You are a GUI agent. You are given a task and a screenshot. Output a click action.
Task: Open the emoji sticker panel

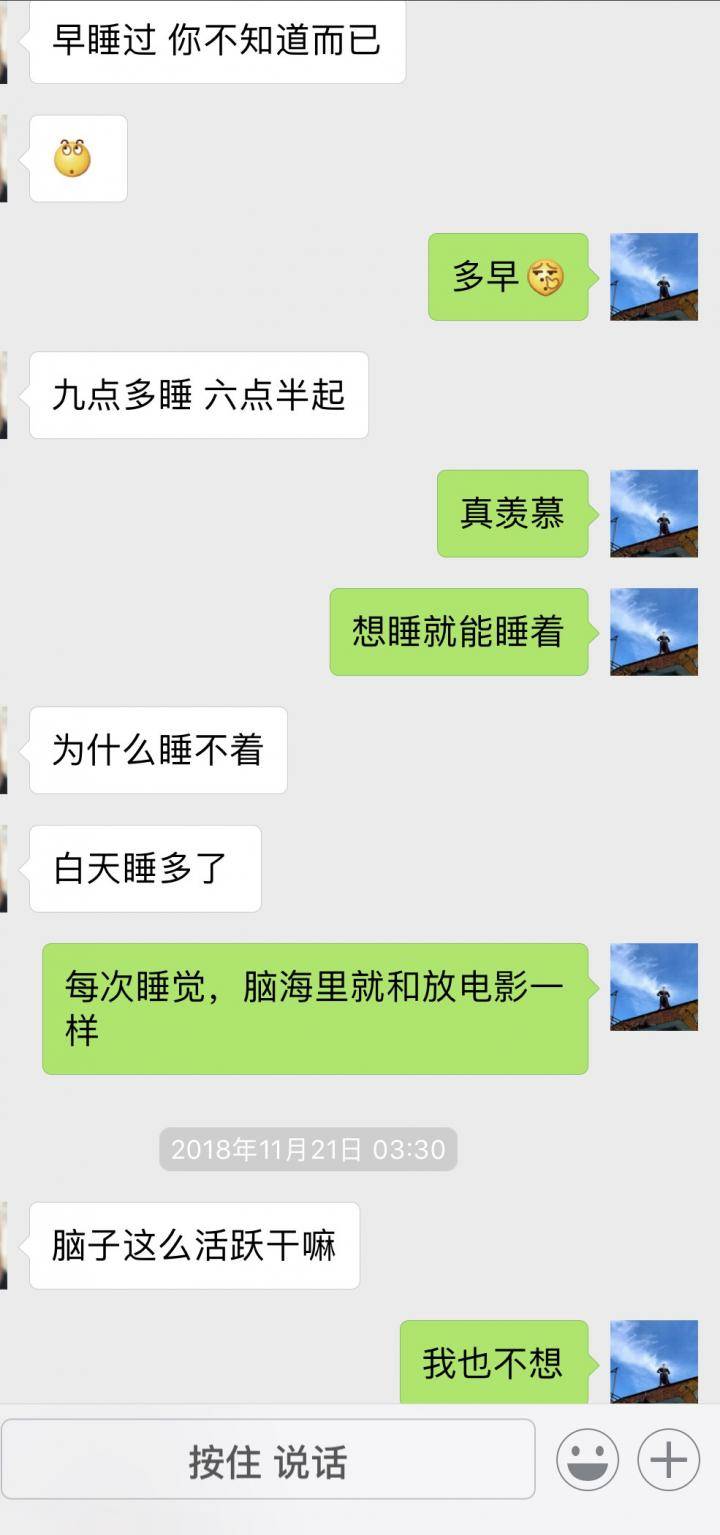[588, 1461]
